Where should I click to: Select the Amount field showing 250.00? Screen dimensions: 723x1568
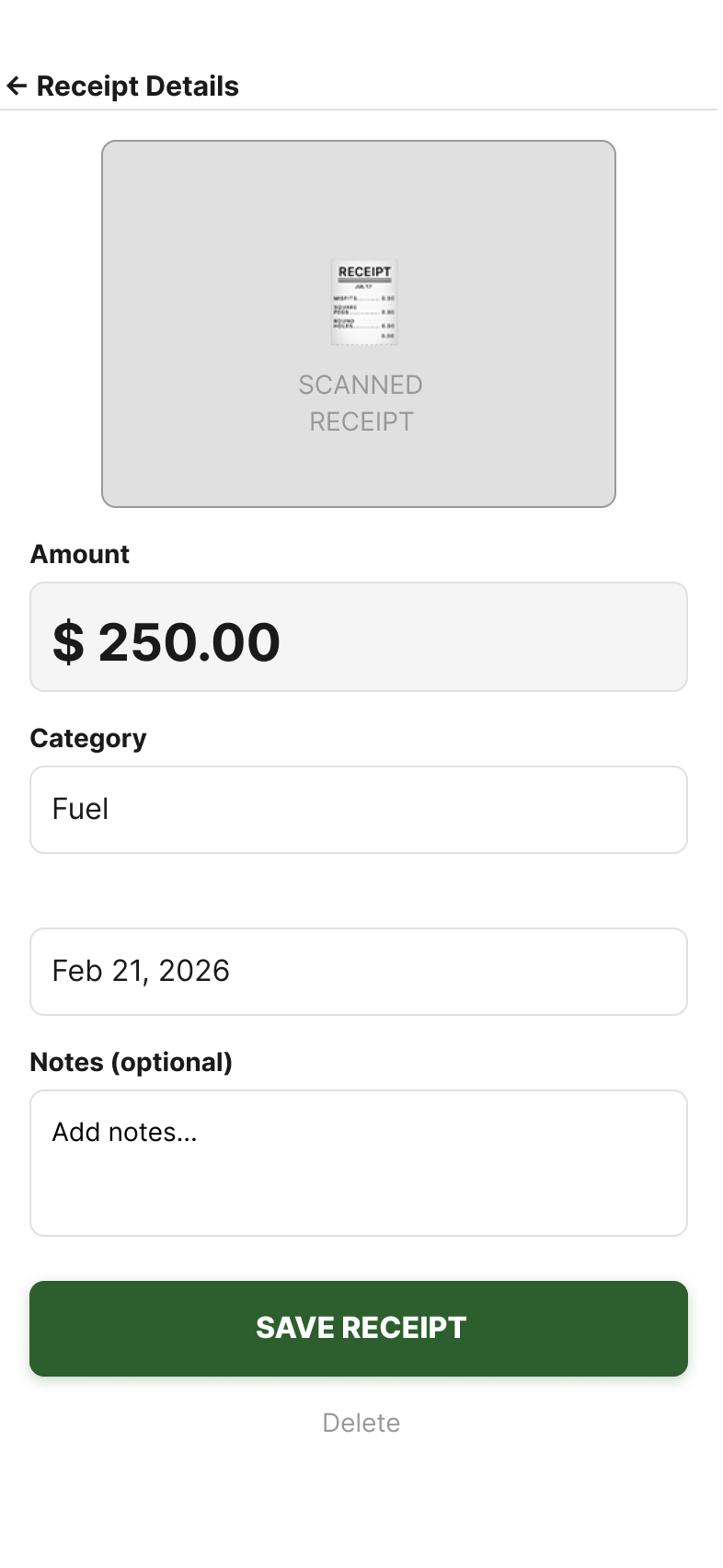[x=359, y=636]
